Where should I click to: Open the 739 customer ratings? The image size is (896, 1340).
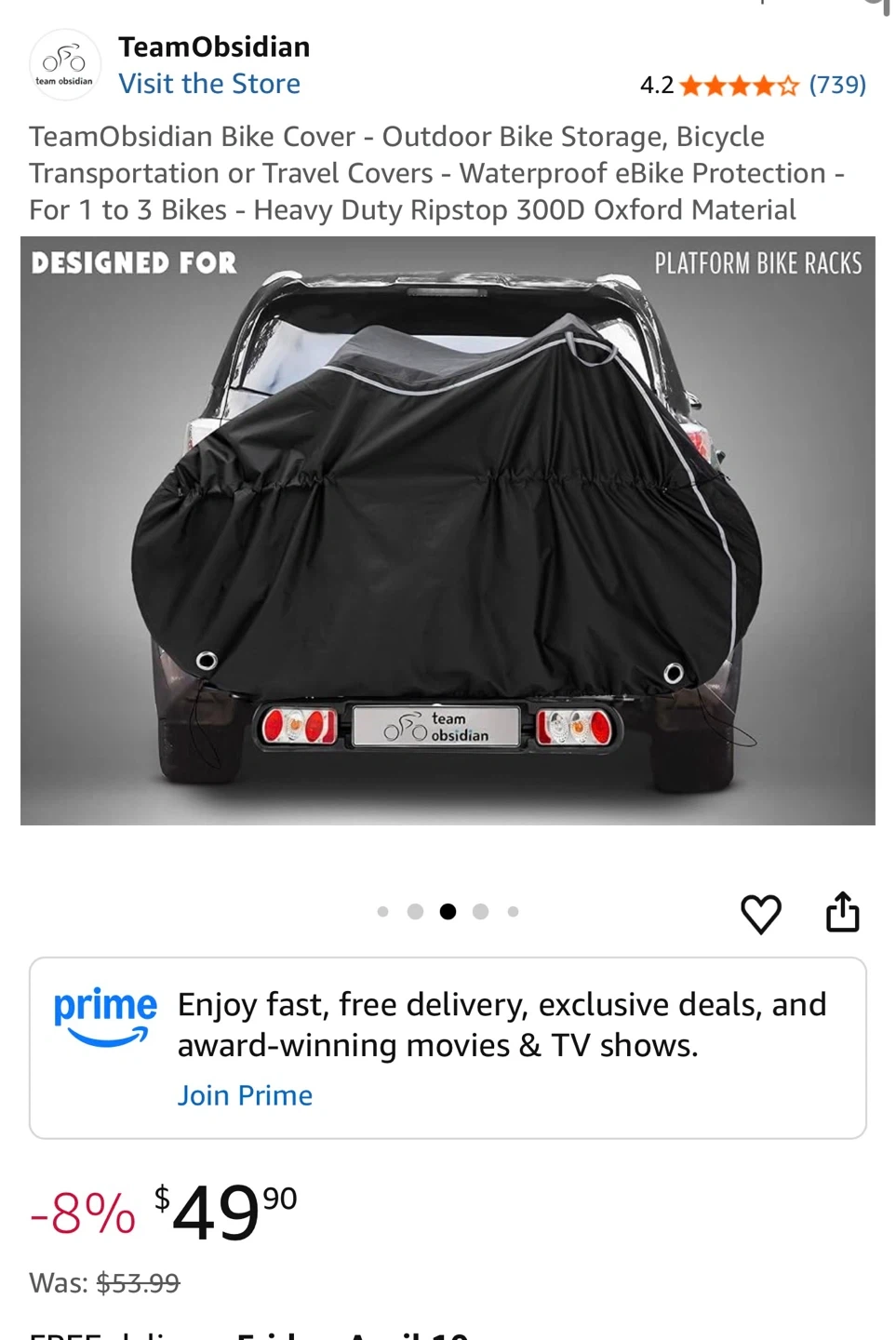836,85
